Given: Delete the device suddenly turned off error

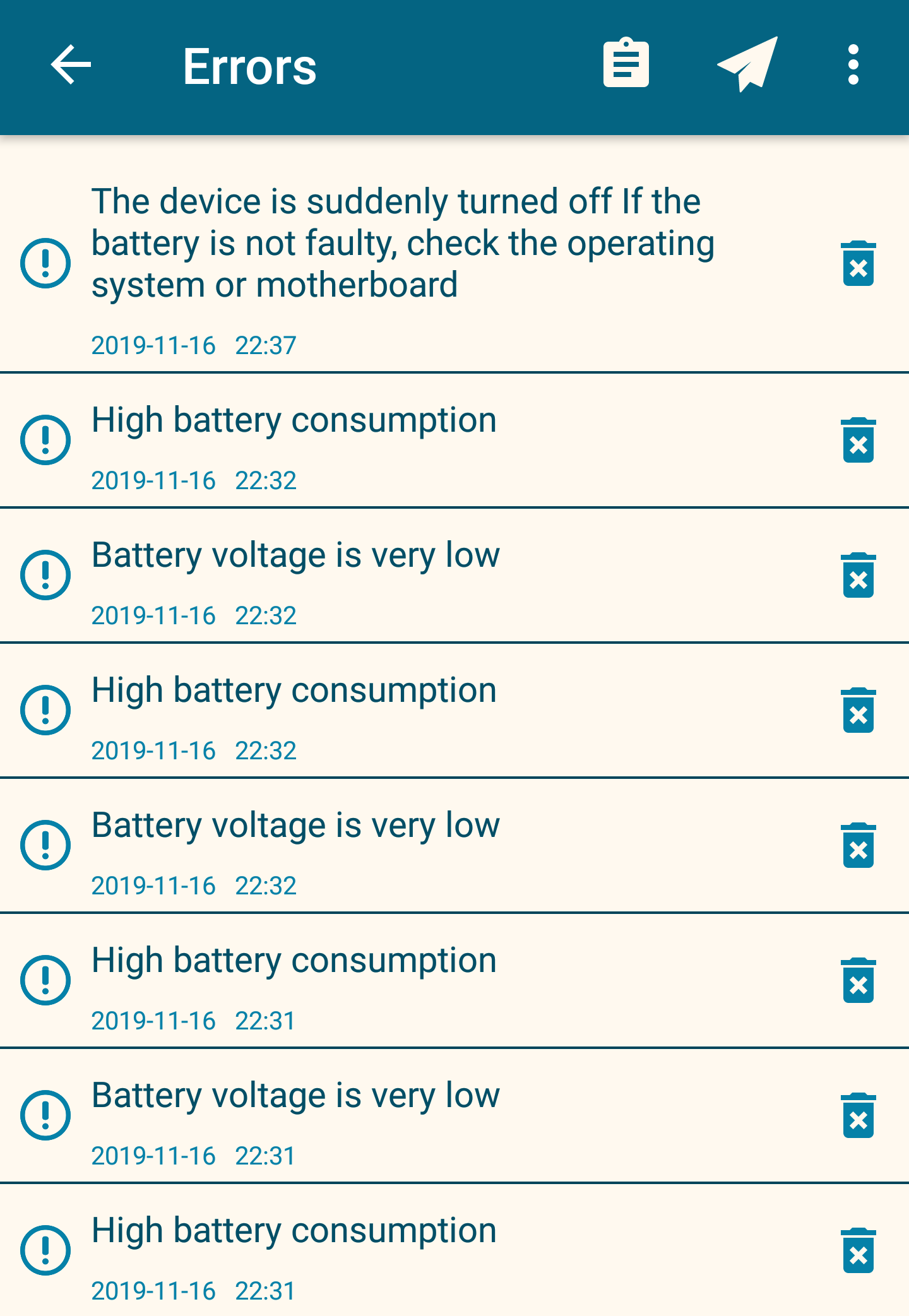Looking at the screenshot, I should pos(858,264).
